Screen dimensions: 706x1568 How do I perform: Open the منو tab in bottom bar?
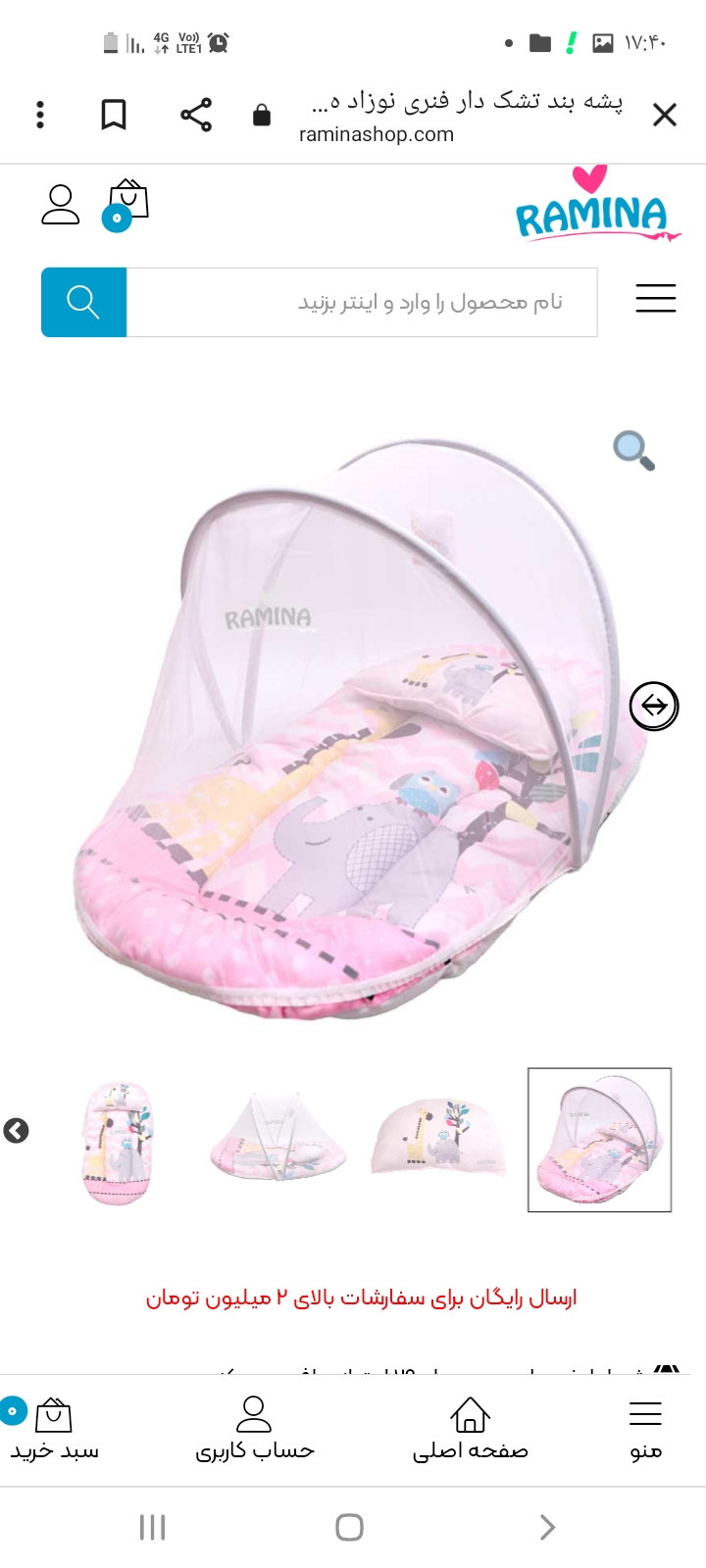645,1430
